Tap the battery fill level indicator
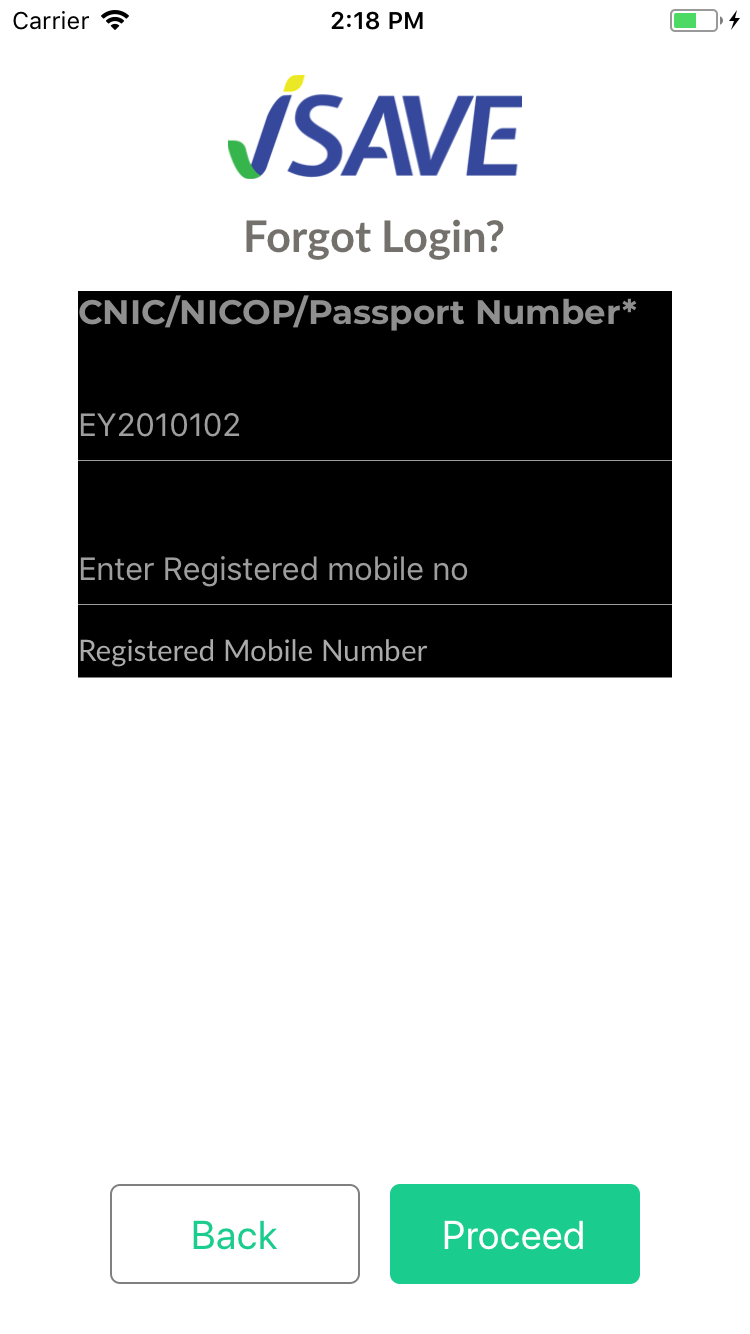The height and width of the screenshot is (1334, 750). pos(685,19)
